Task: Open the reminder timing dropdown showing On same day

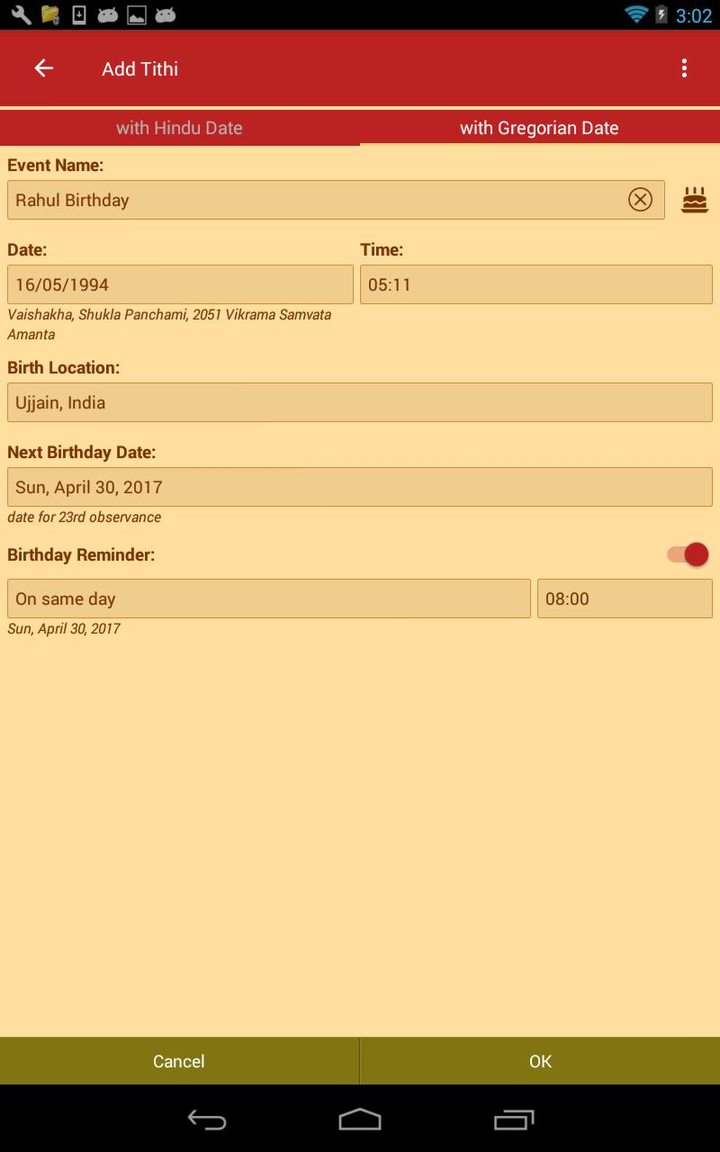Action: pyautogui.click(x=268, y=598)
